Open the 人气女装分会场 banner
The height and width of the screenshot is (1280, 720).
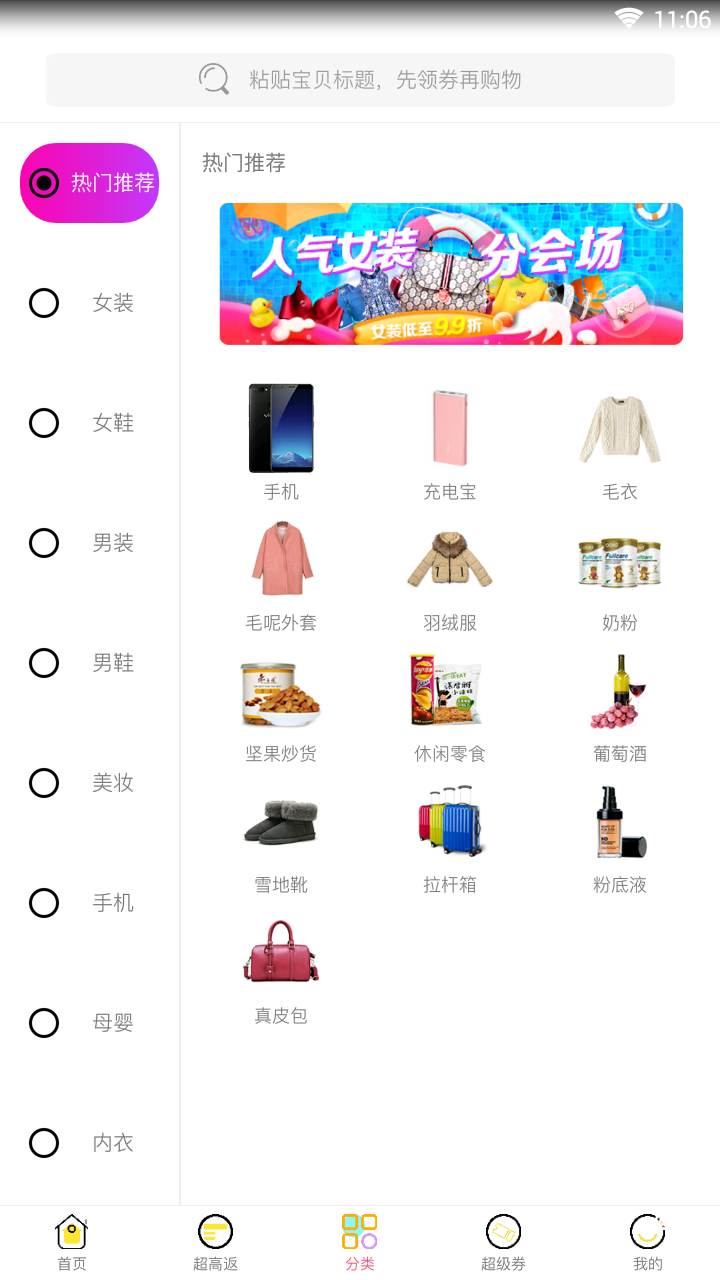coord(451,274)
